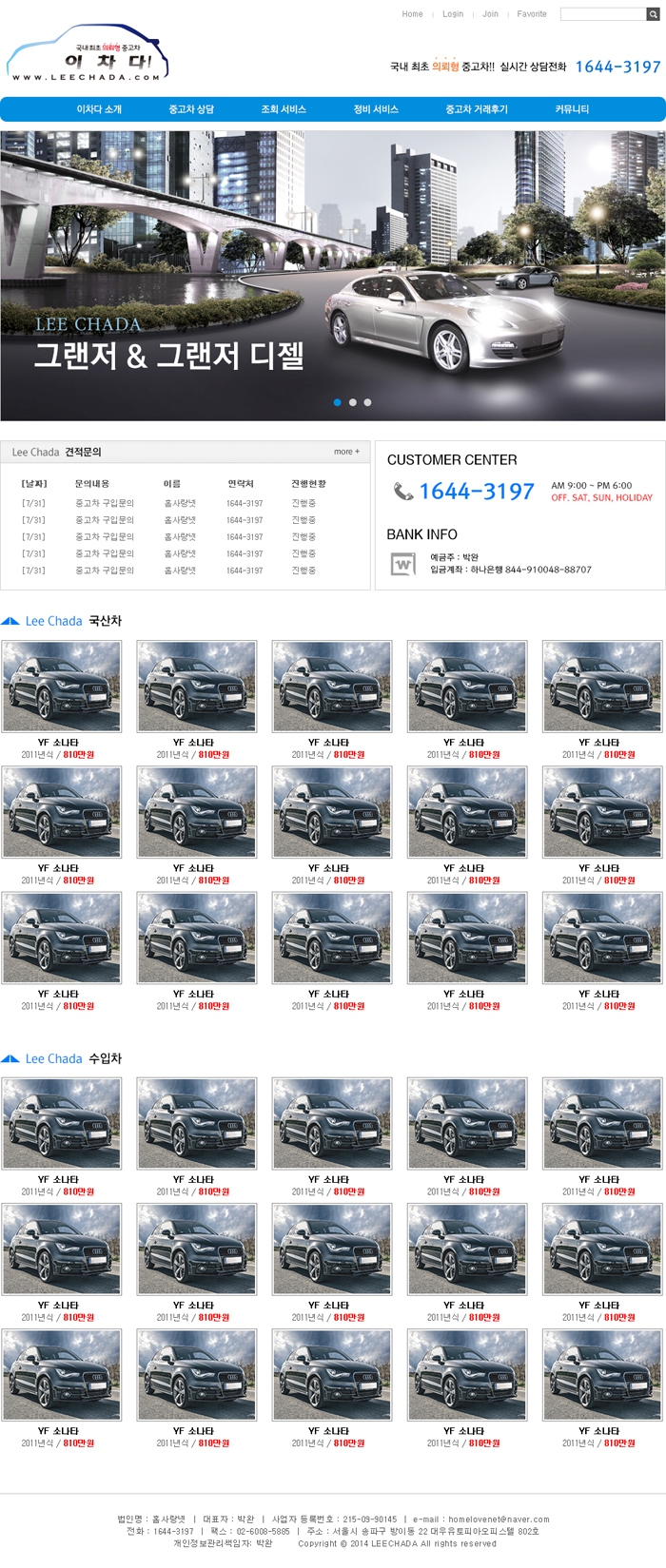
Task: Select the 정비 서비스 menu
Action: 376,109
